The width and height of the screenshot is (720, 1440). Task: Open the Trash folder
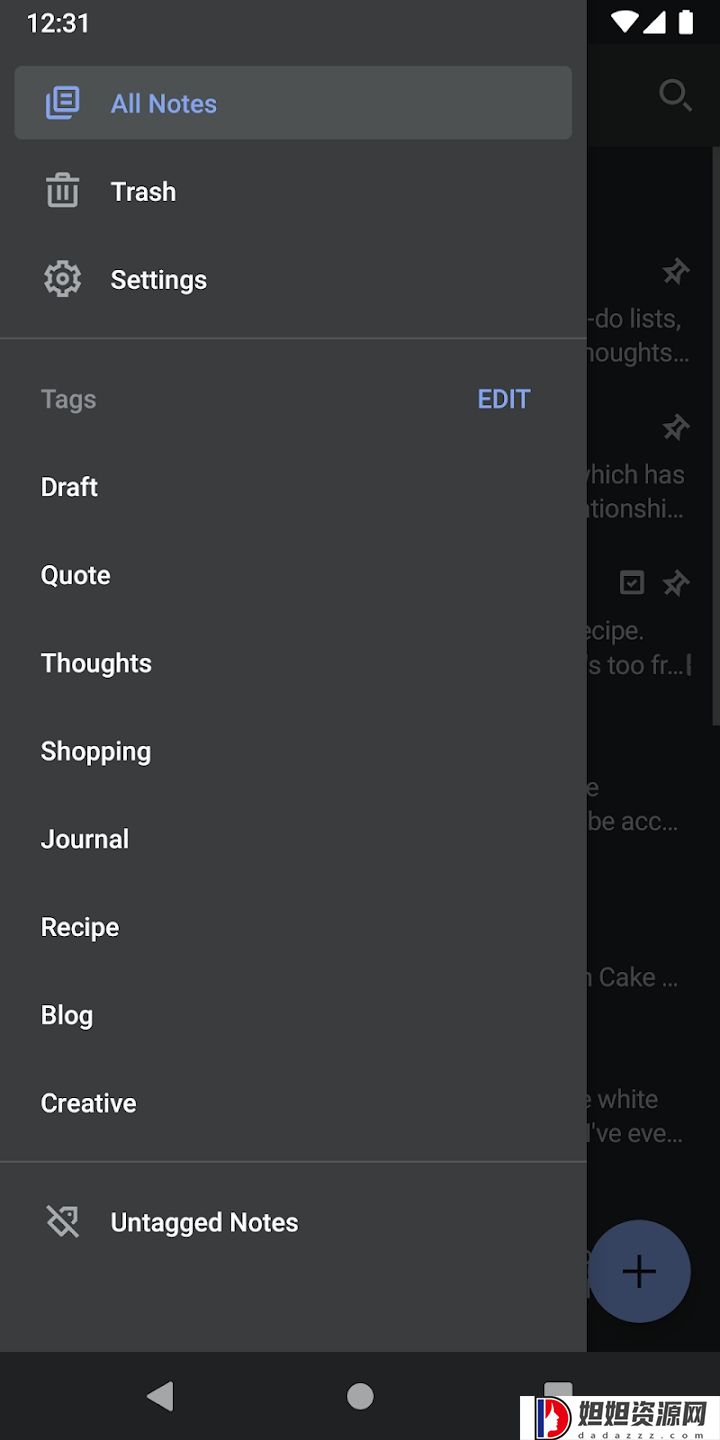[293, 191]
